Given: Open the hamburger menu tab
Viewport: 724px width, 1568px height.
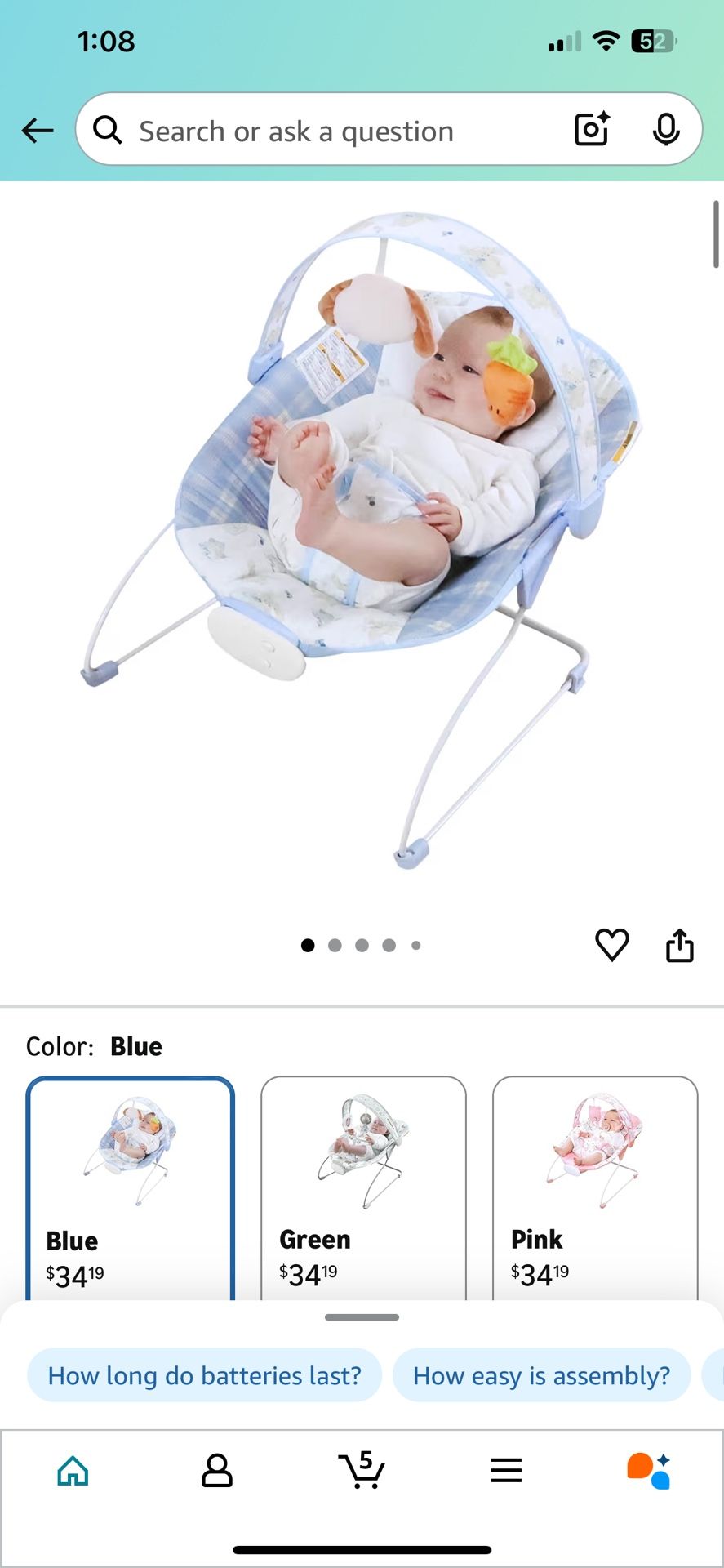Looking at the screenshot, I should (x=506, y=1471).
